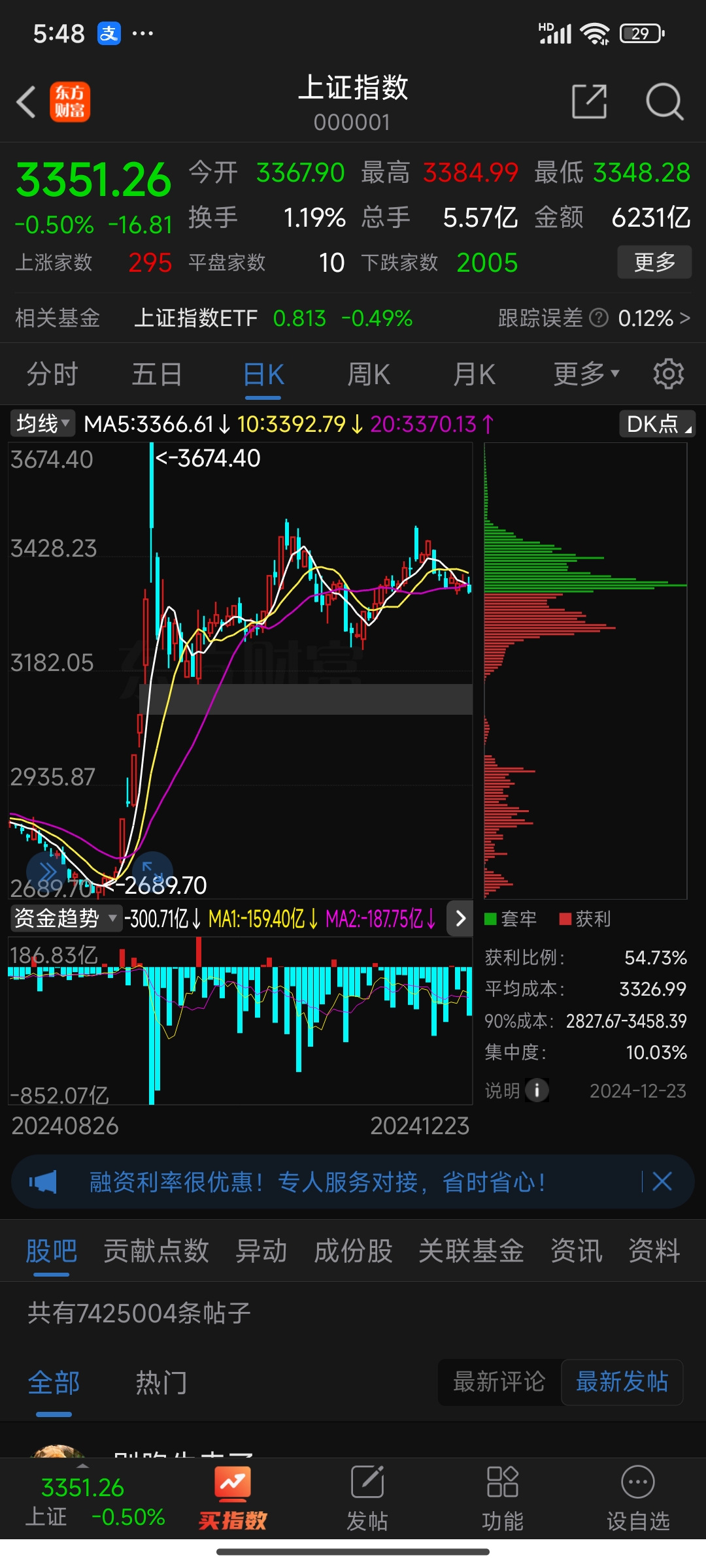
Task: Sort posts by 最新评论
Action: pos(499,1382)
